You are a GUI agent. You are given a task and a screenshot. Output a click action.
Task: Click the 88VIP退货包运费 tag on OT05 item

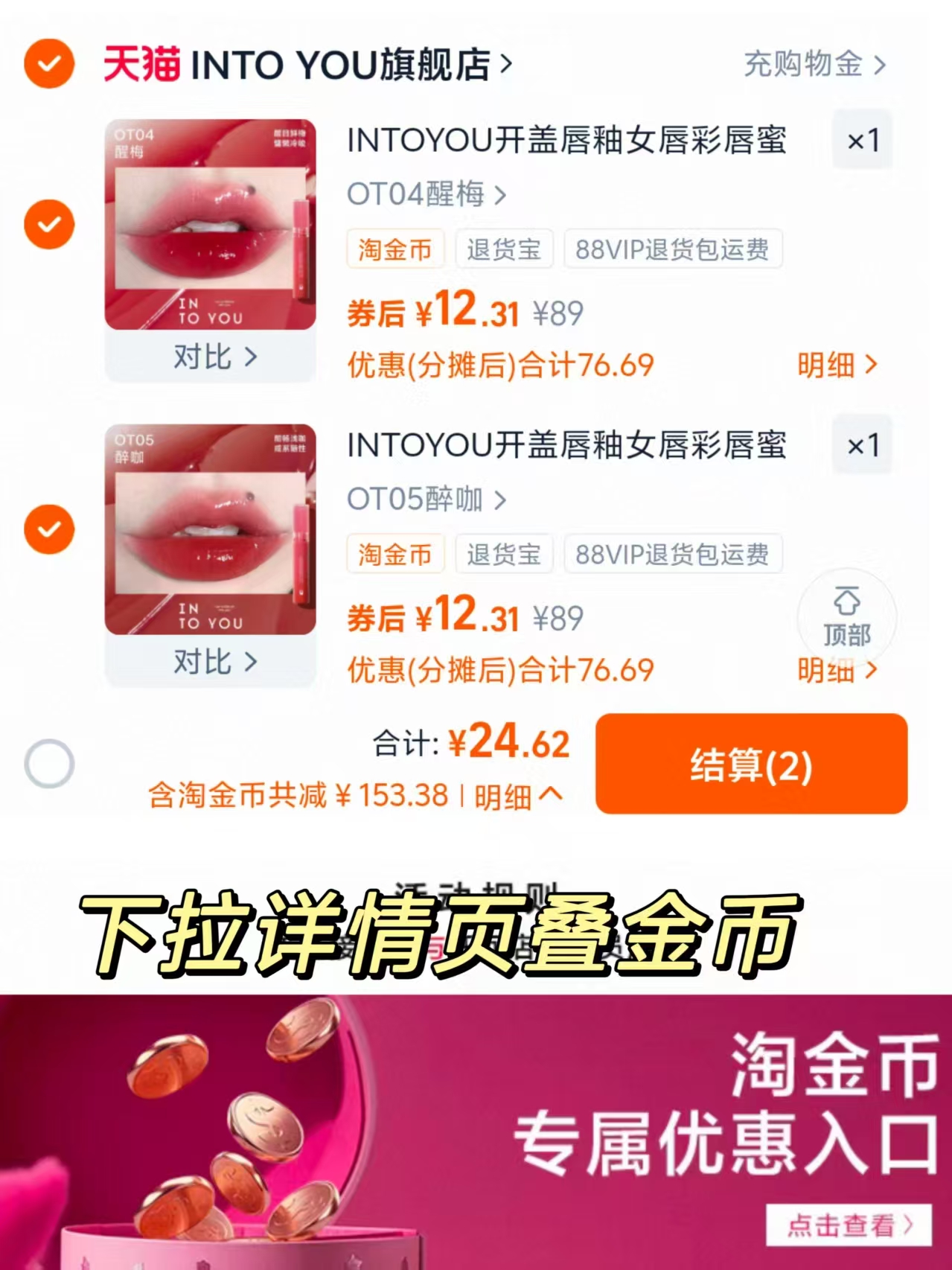[672, 554]
